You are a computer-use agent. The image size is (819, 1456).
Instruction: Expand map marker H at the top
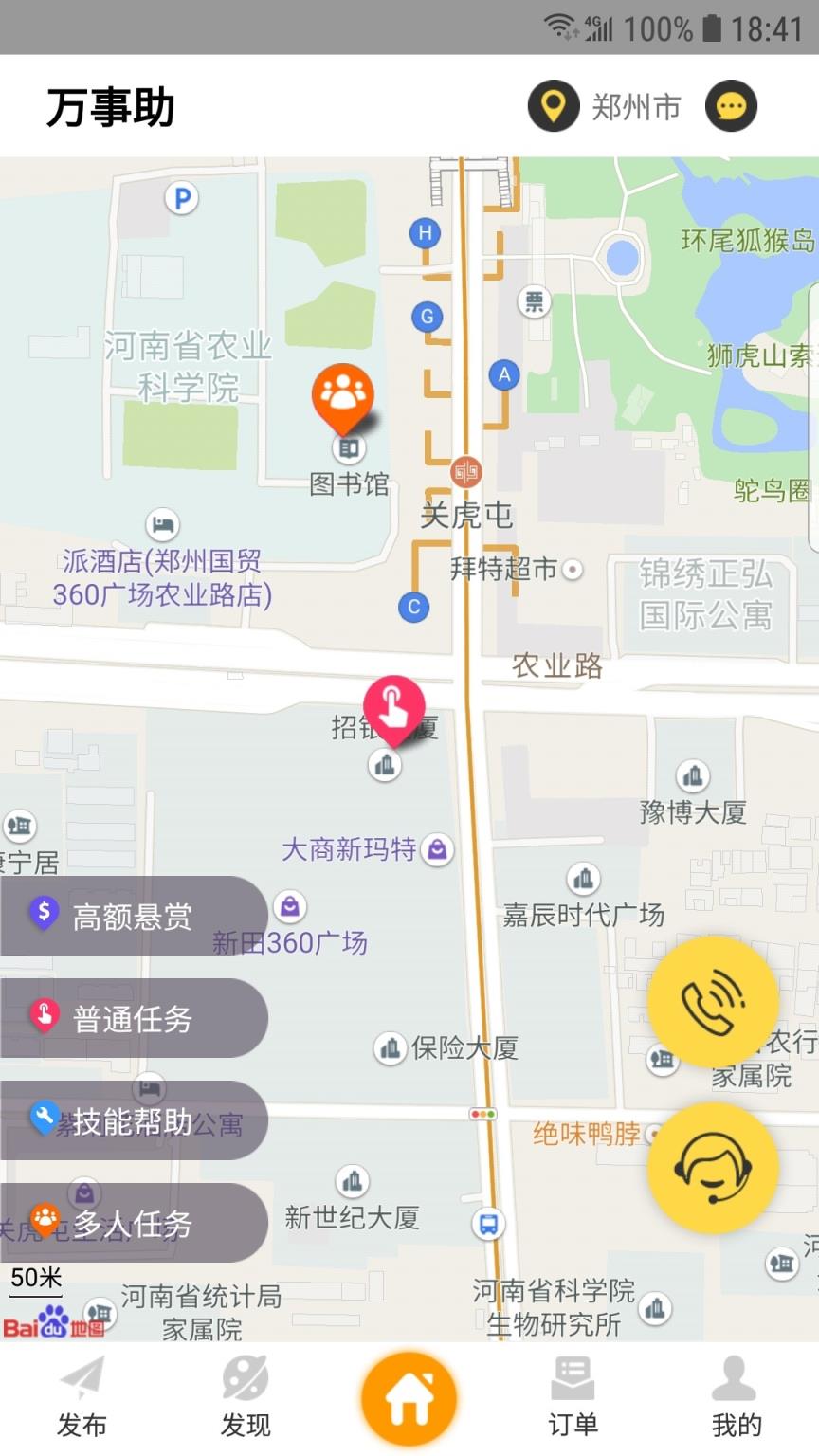425,232
